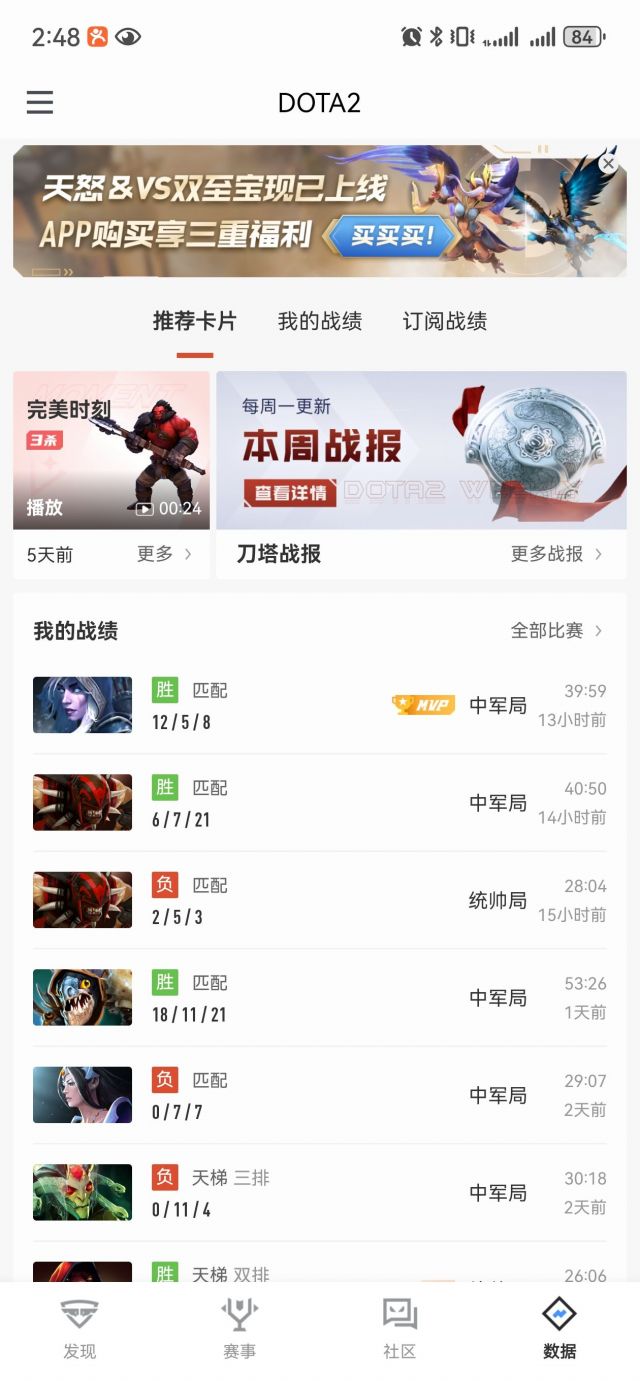The width and height of the screenshot is (640, 1381).
Task: Open the 本周战报 weekly report card
Action: [421, 450]
